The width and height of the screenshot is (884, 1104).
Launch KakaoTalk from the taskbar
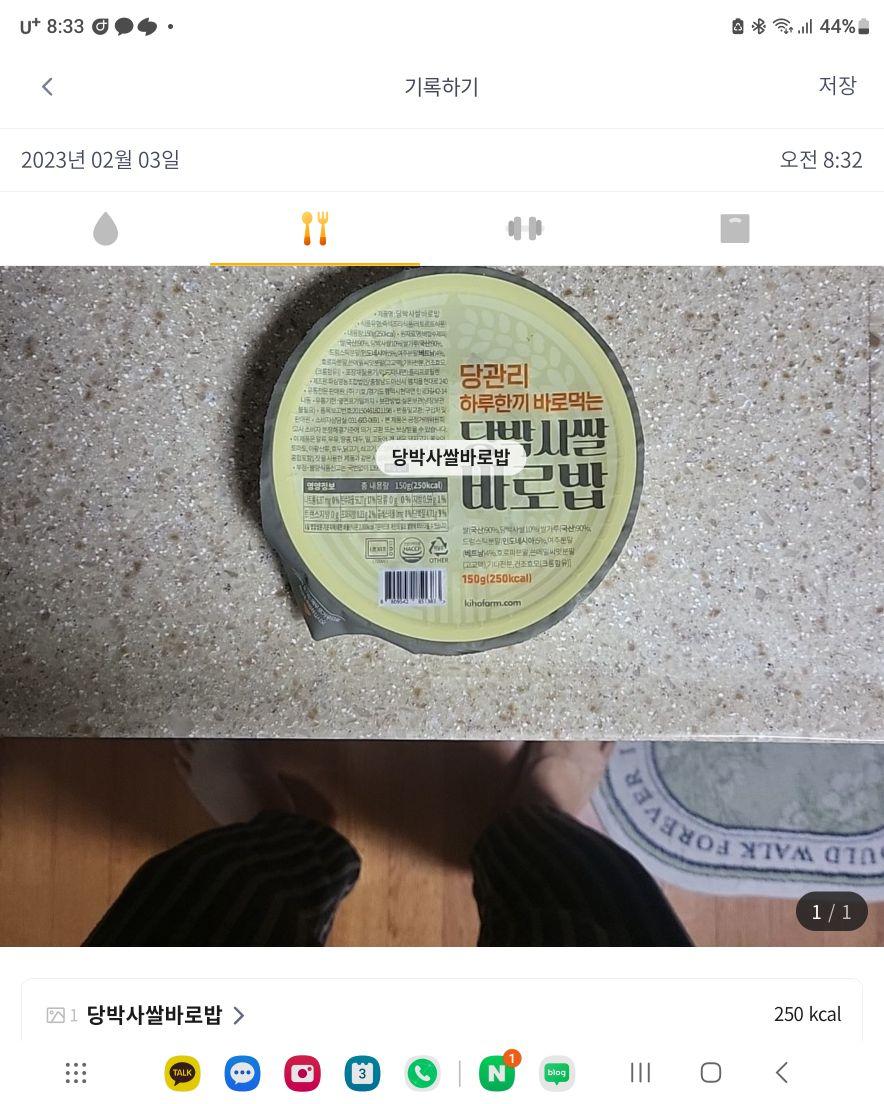[x=182, y=1073]
